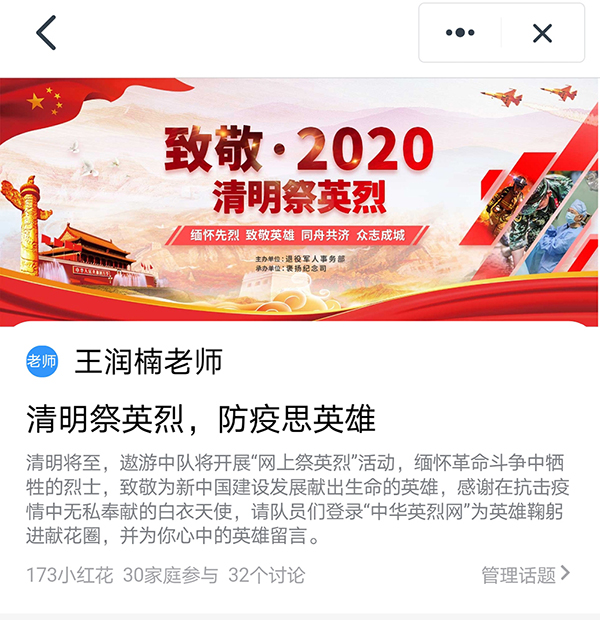Go back using the back arrow
The width and height of the screenshot is (600, 620).
pyautogui.click(x=46, y=33)
